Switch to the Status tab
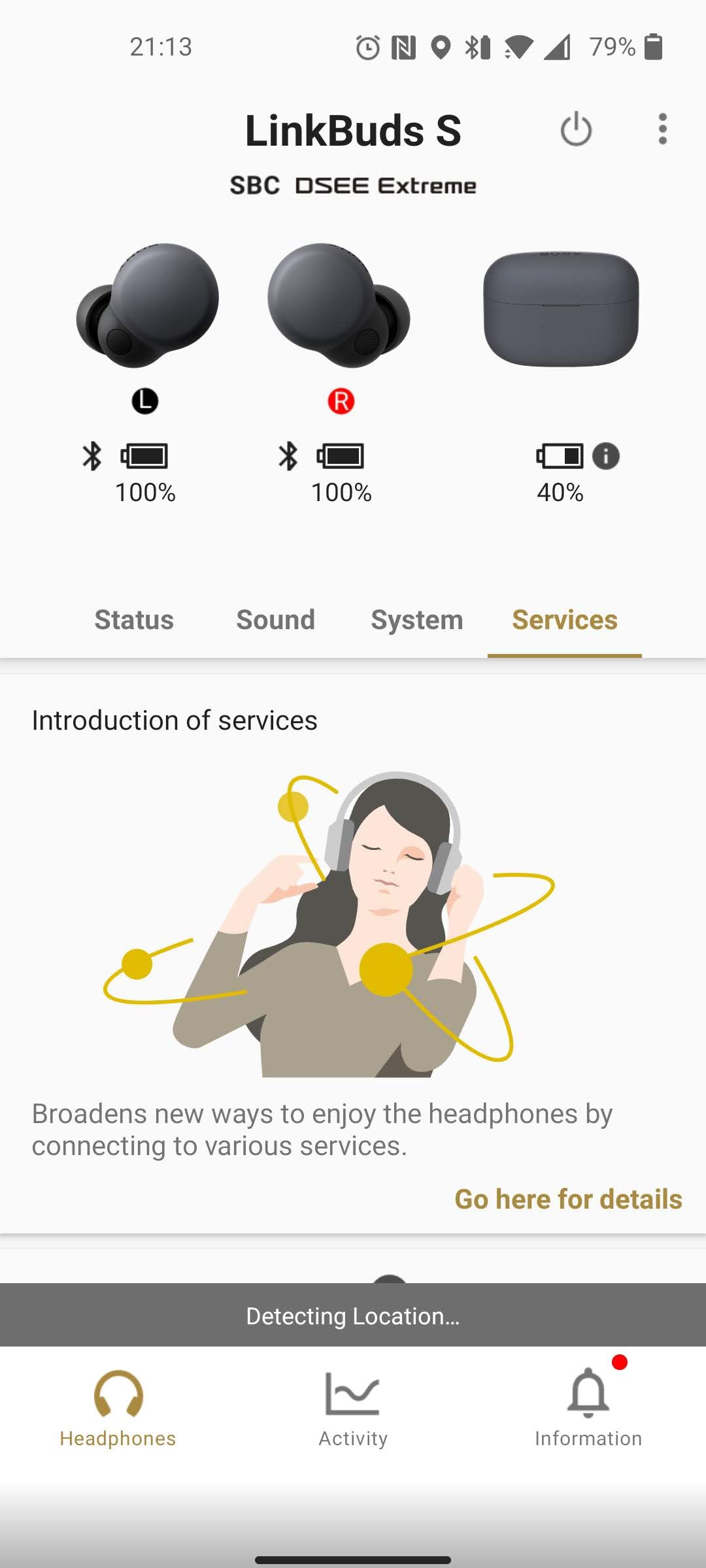This screenshot has width=706, height=1568. coord(134,619)
